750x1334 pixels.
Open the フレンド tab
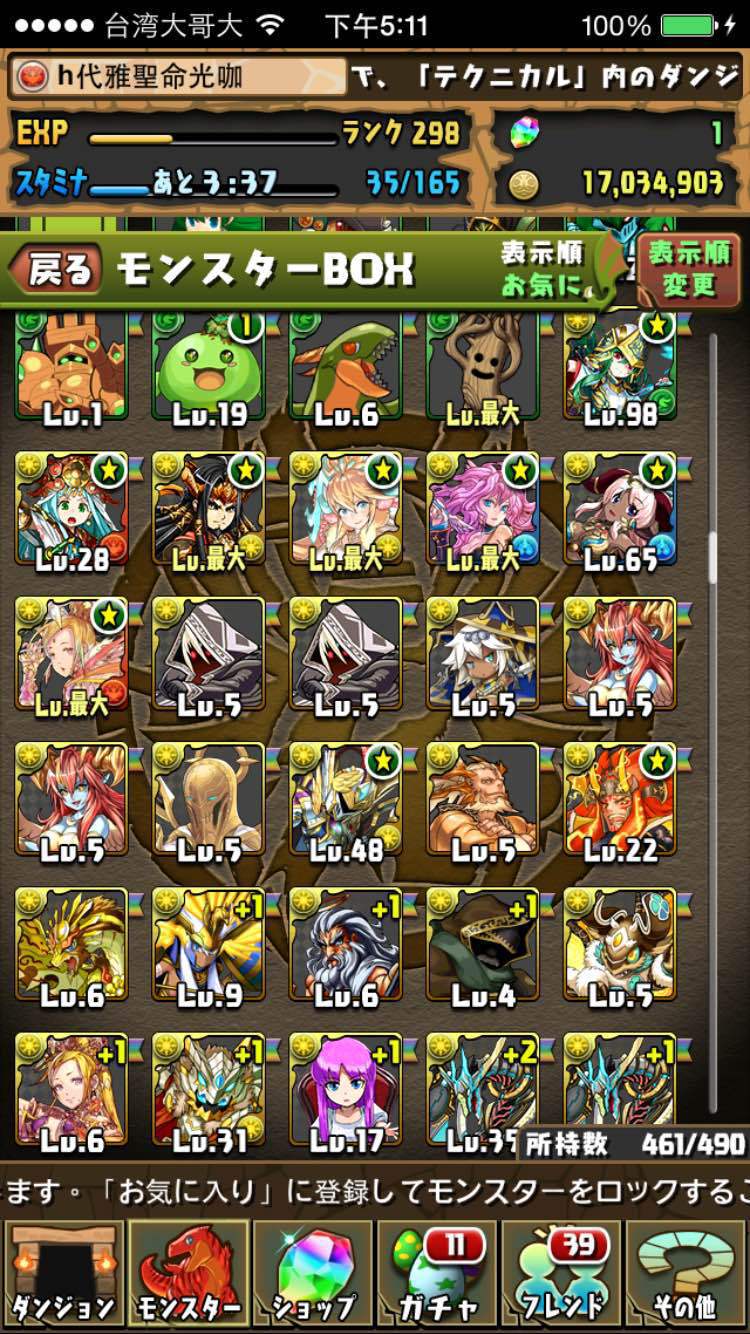point(562,1273)
